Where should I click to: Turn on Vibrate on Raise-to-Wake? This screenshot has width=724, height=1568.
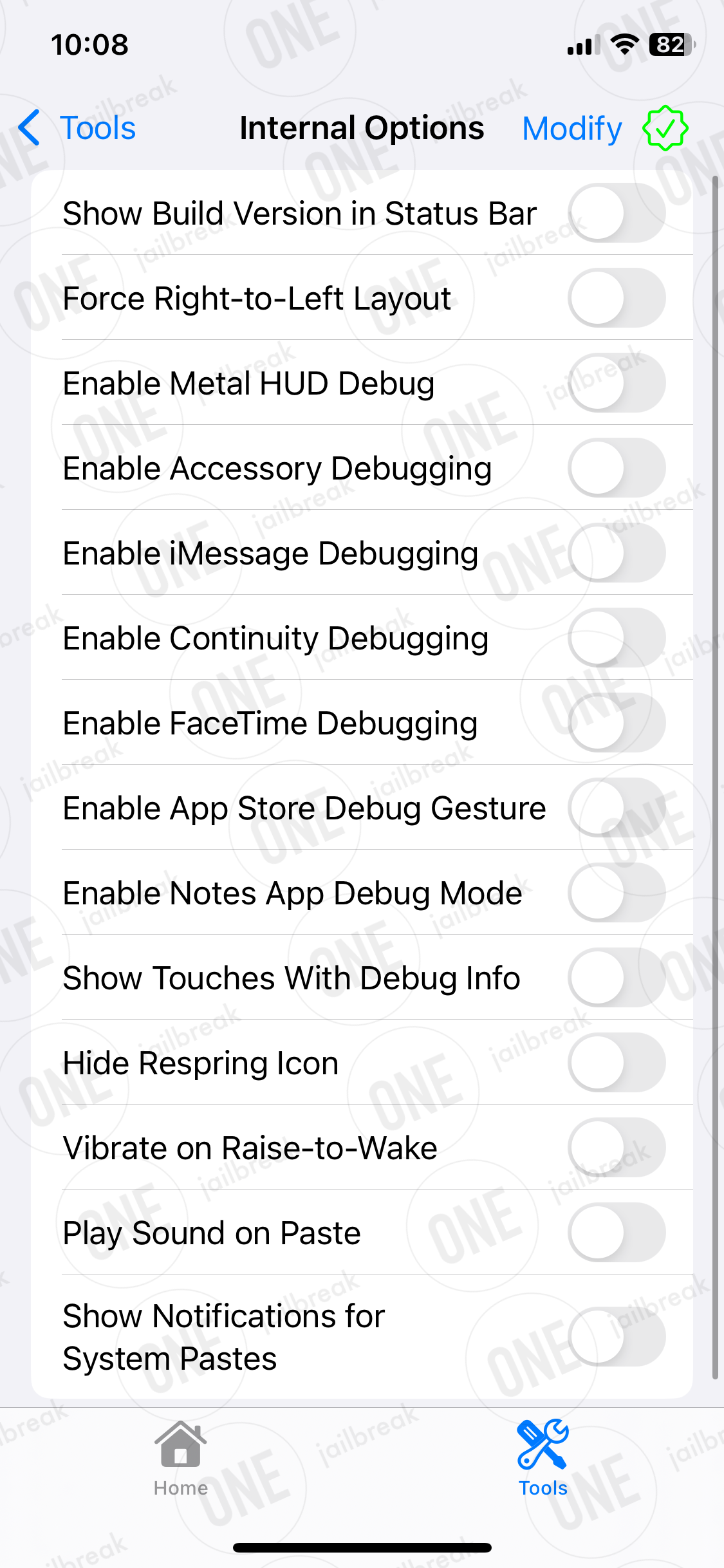tap(617, 1148)
